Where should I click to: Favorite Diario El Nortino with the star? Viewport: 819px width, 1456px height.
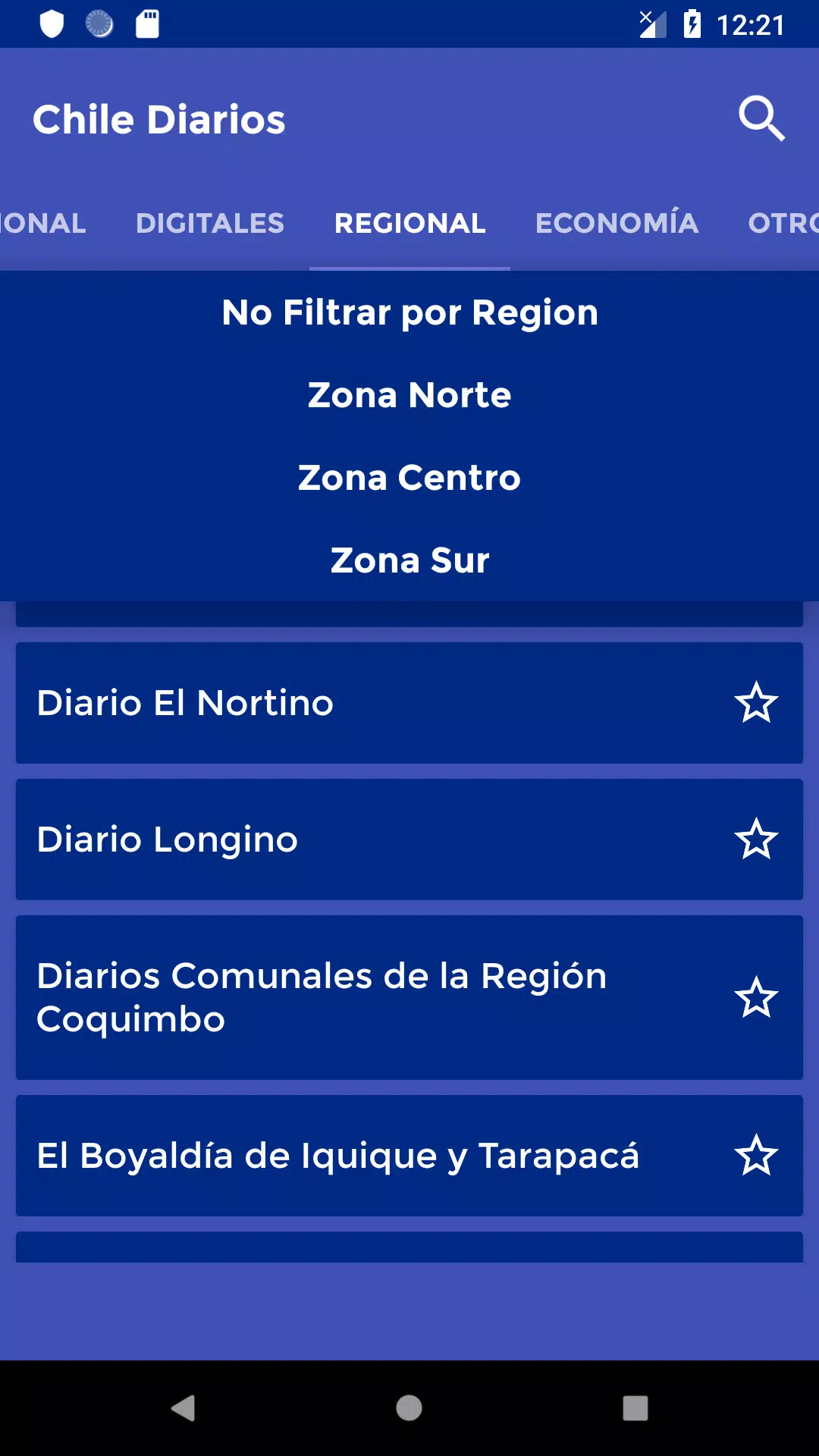click(756, 703)
